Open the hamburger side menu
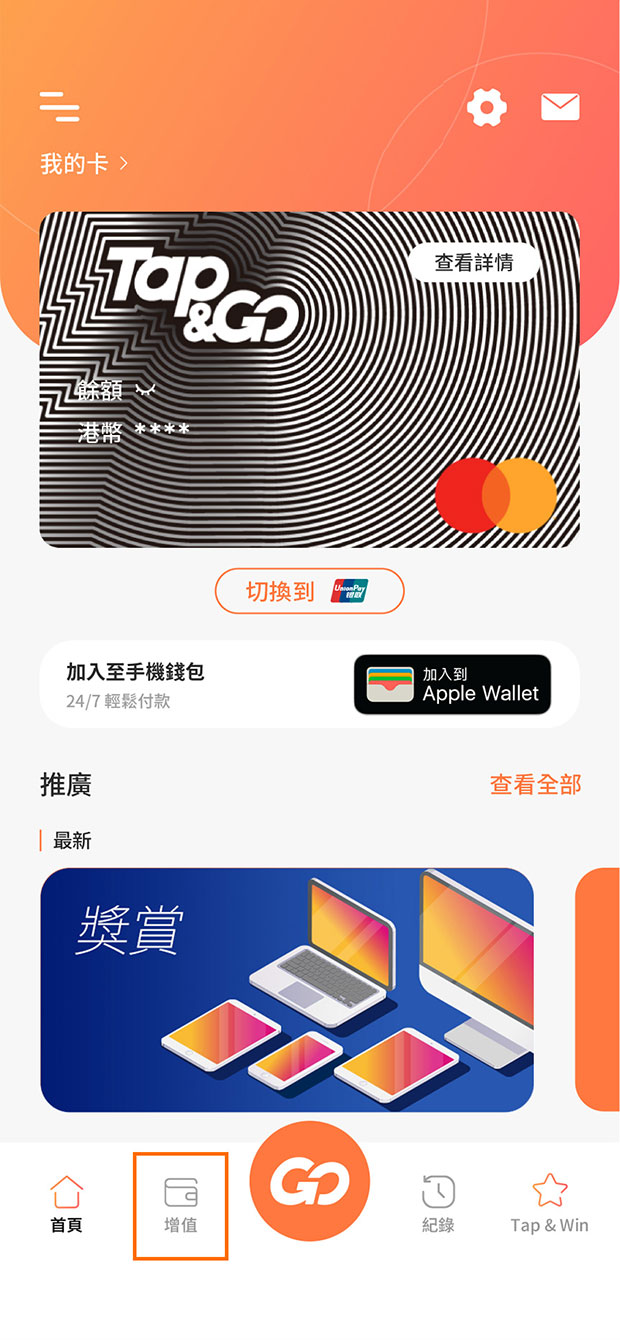This screenshot has width=620, height=1340. tap(60, 106)
